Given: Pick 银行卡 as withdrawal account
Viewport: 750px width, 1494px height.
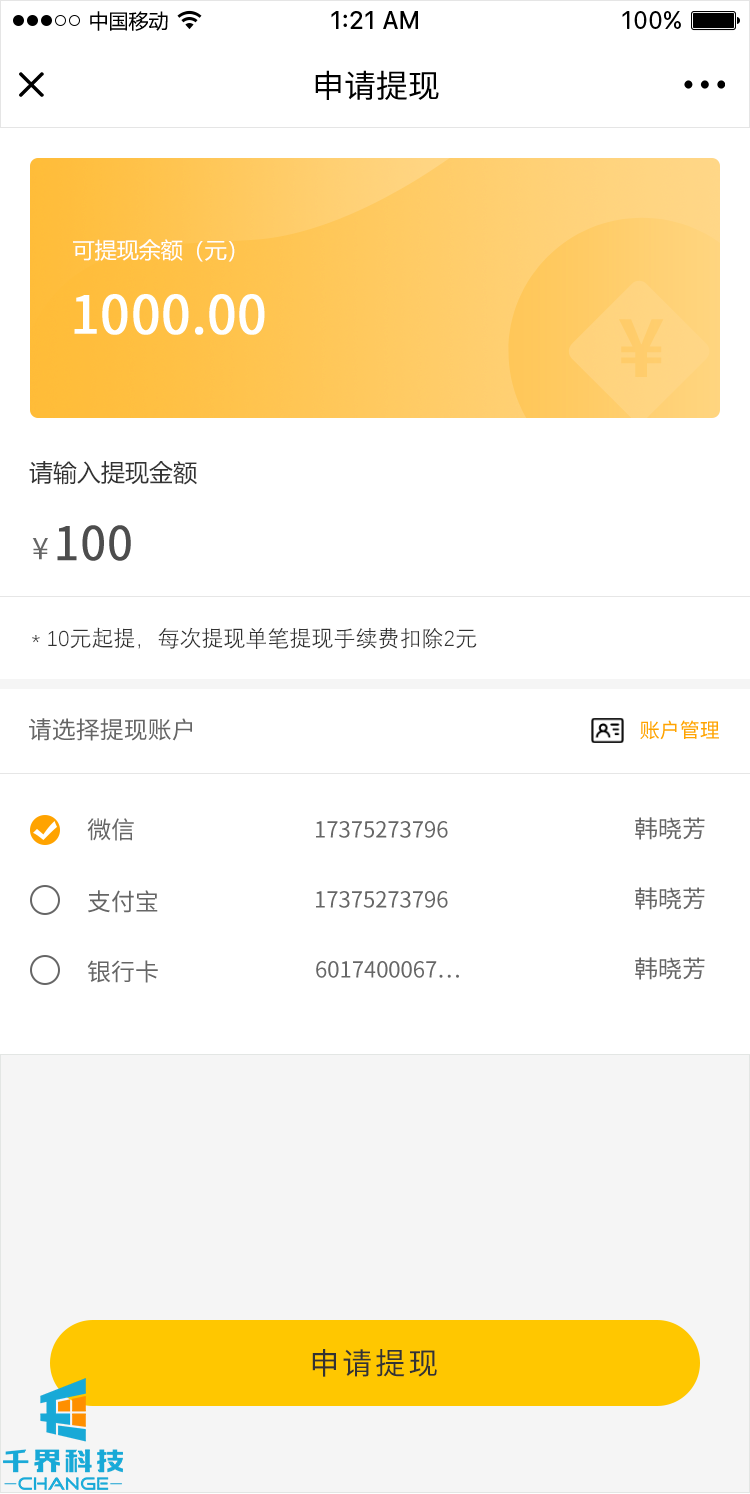Looking at the screenshot, I should [45, 970].
